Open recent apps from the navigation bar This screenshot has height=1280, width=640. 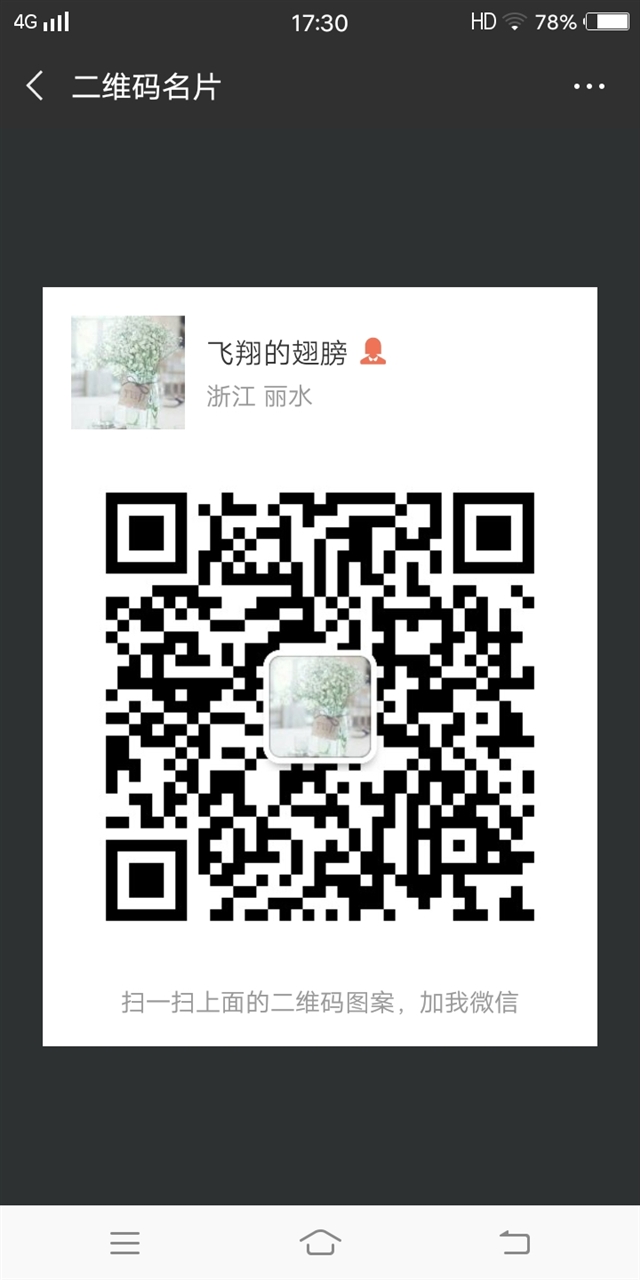[x=125, y=1243]
